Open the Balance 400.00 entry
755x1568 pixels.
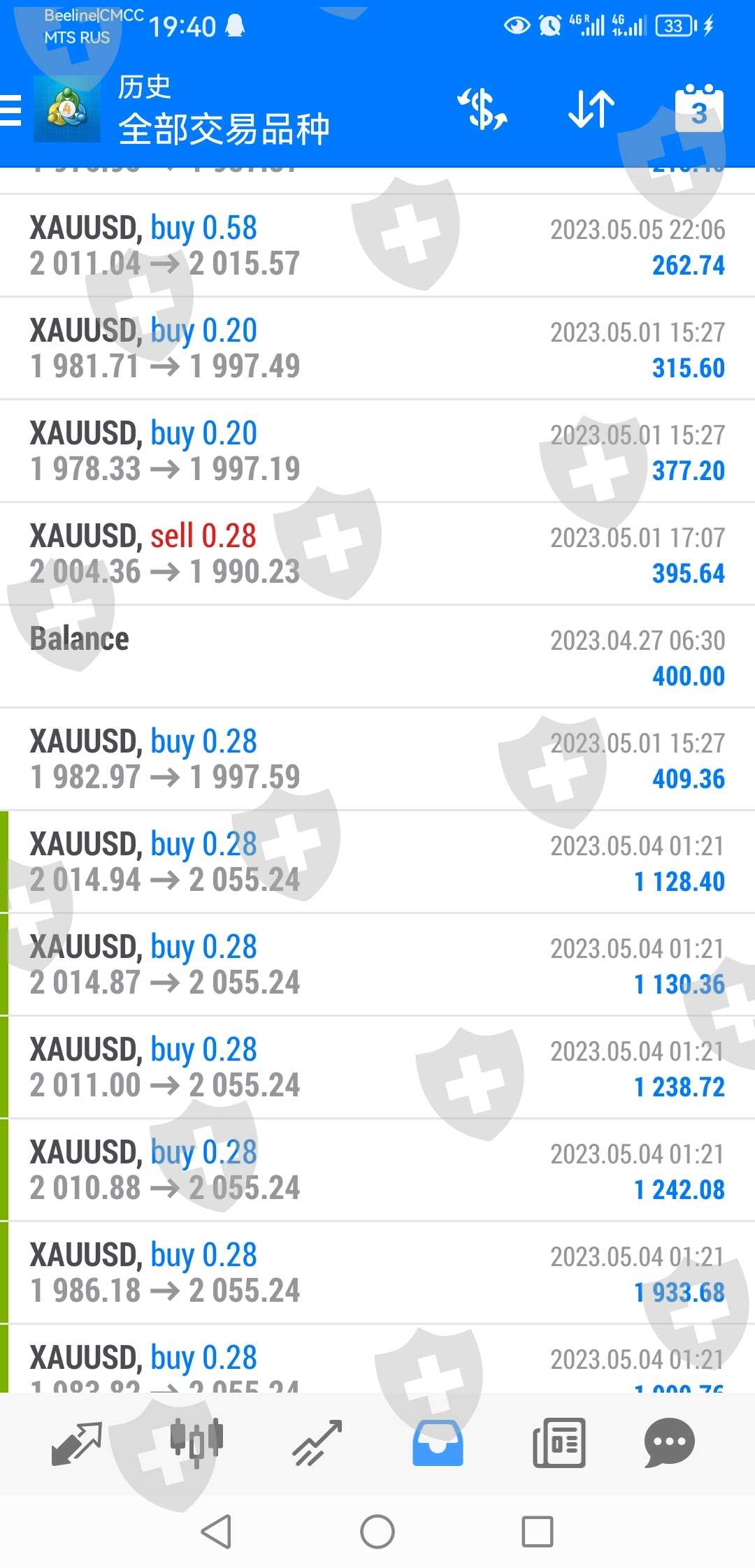pos(377,656)
